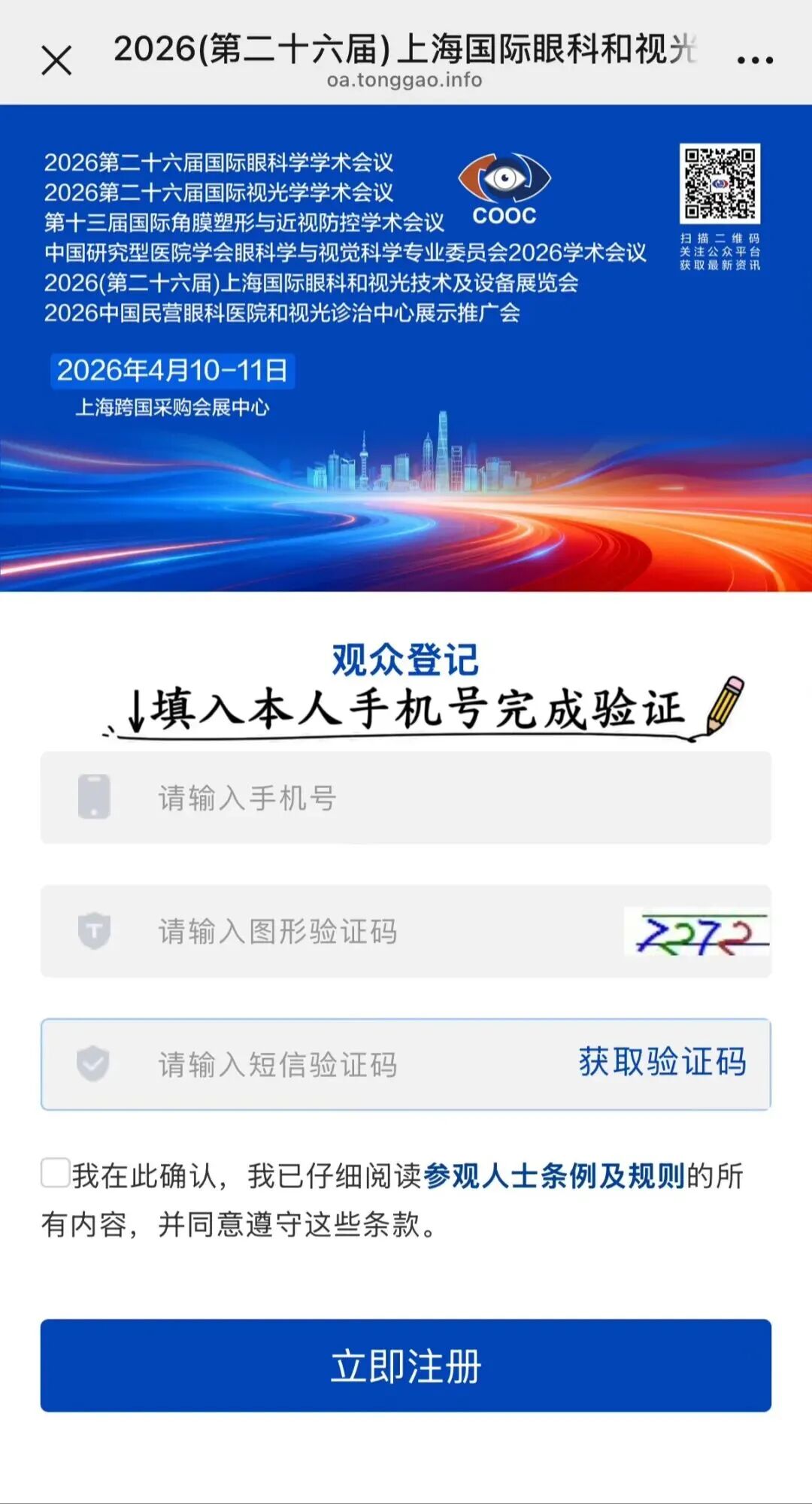This screenshot has height=1504, width=812.
Task: Click the pencil doodle next to the verification headline
Action: pyautogui.click(x=724, y=703)
